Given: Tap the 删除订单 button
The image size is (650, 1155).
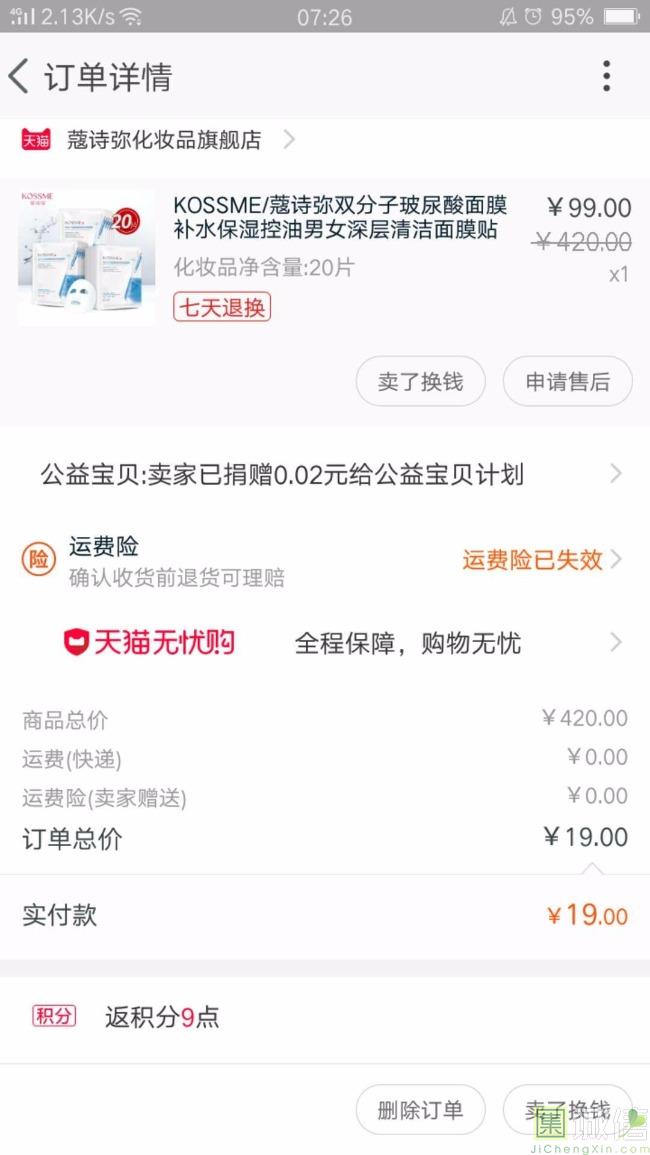Looking at the screenshot, I should pyautogui.click(x=420, y=1110).
